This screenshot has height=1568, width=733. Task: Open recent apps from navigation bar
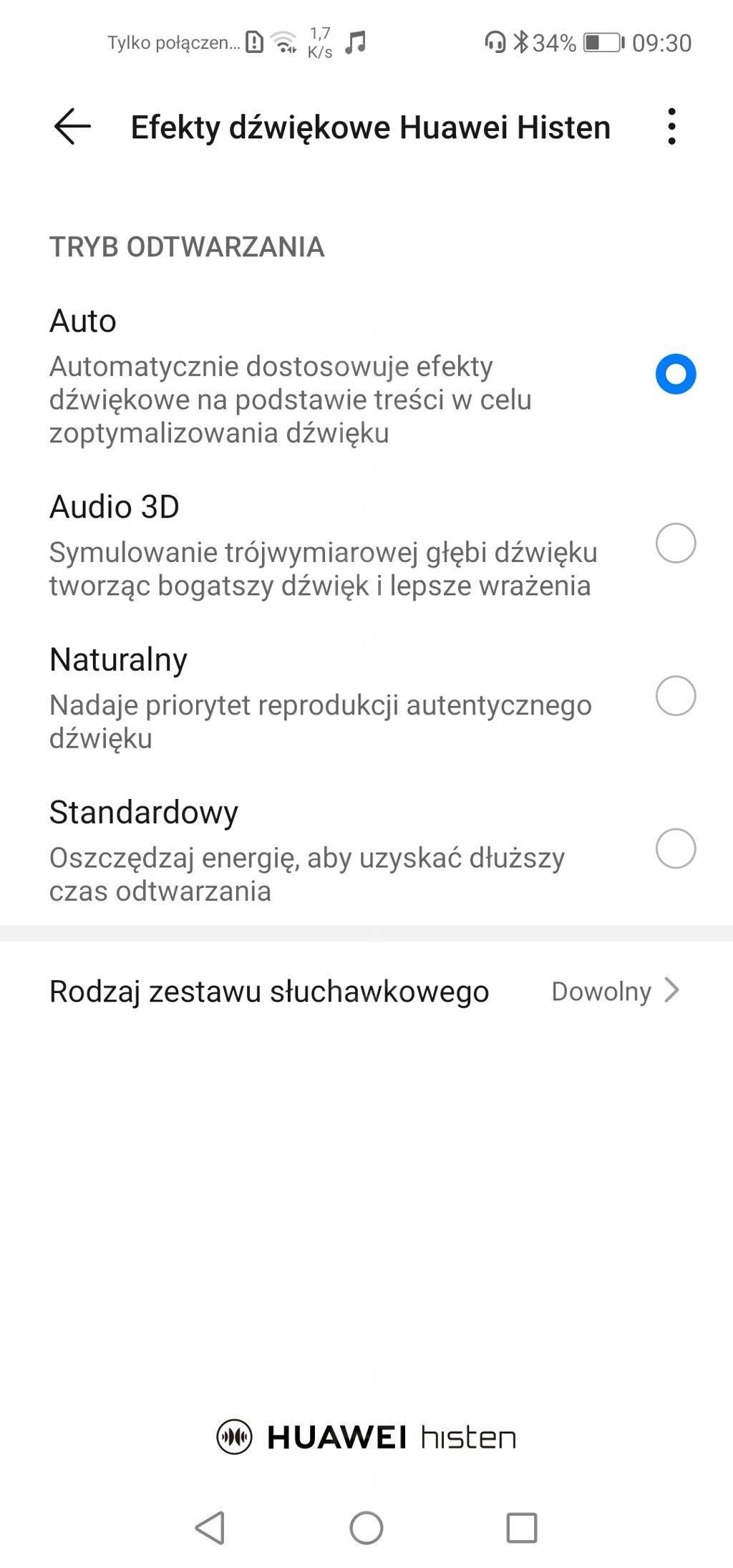(x=521, y=1528)
